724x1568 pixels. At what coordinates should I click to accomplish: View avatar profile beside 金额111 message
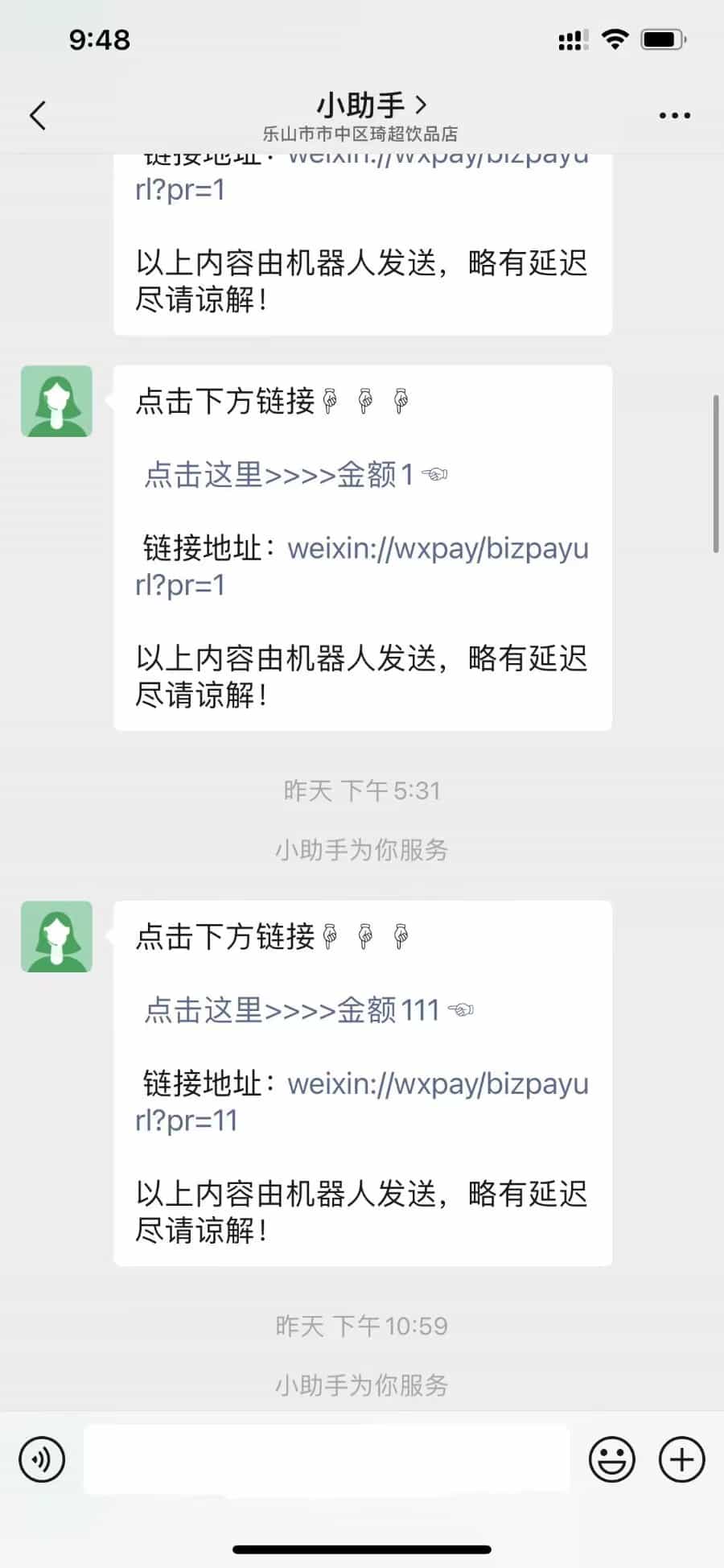(x=56, y=936)
